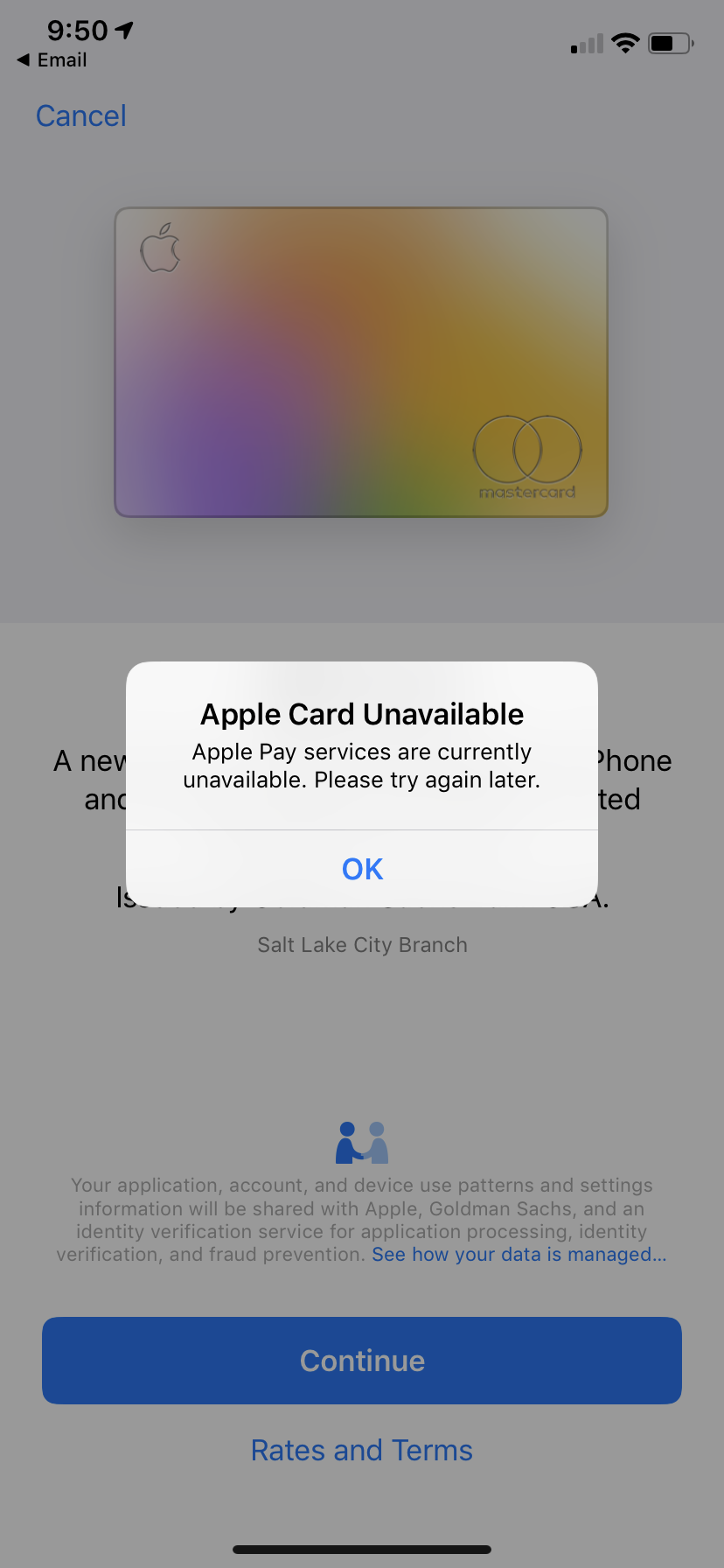Return to Email via the status bar shortcut
724x1568 pixels.
[x=52, y=60]
